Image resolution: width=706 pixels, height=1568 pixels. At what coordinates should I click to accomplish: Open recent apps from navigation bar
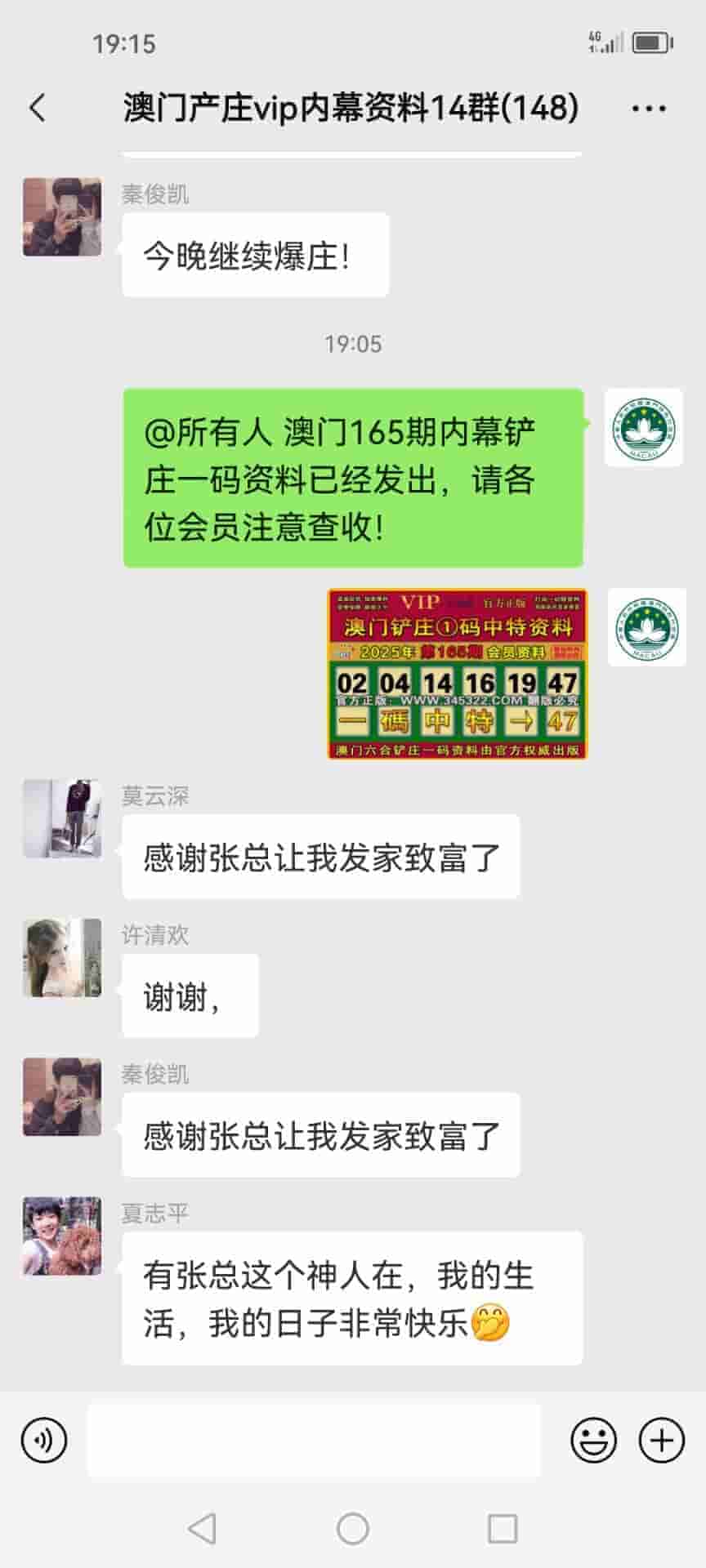(502, 1528)
